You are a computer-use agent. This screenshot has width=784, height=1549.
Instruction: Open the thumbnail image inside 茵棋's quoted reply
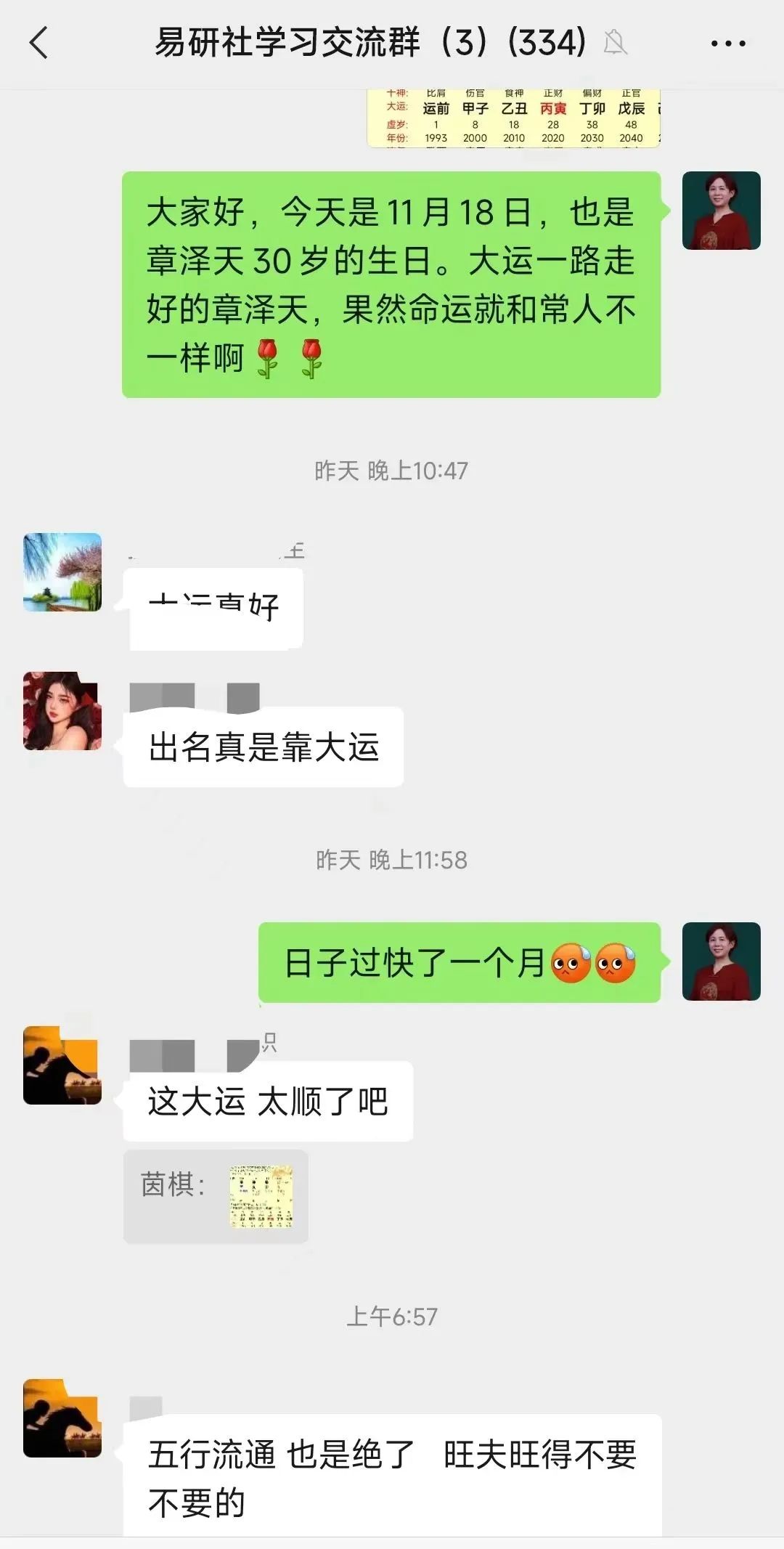tap(263, 1199)
